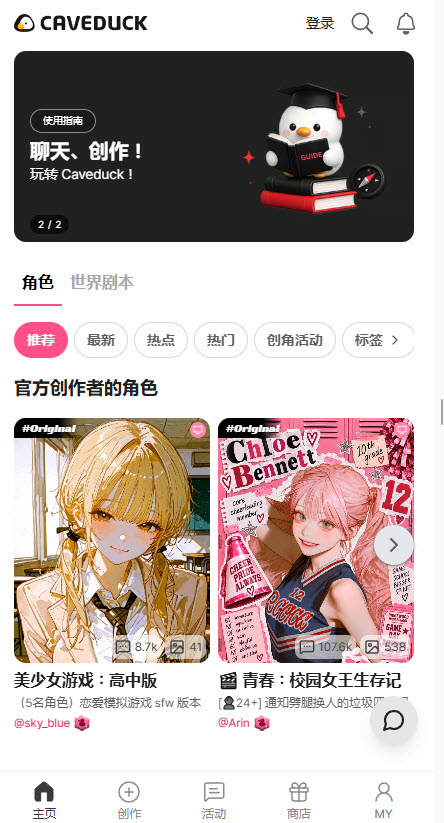The width and height of the screenshot is (444, 823).
Task: Filter by the 热门 chip
Action: coord(220,340)
